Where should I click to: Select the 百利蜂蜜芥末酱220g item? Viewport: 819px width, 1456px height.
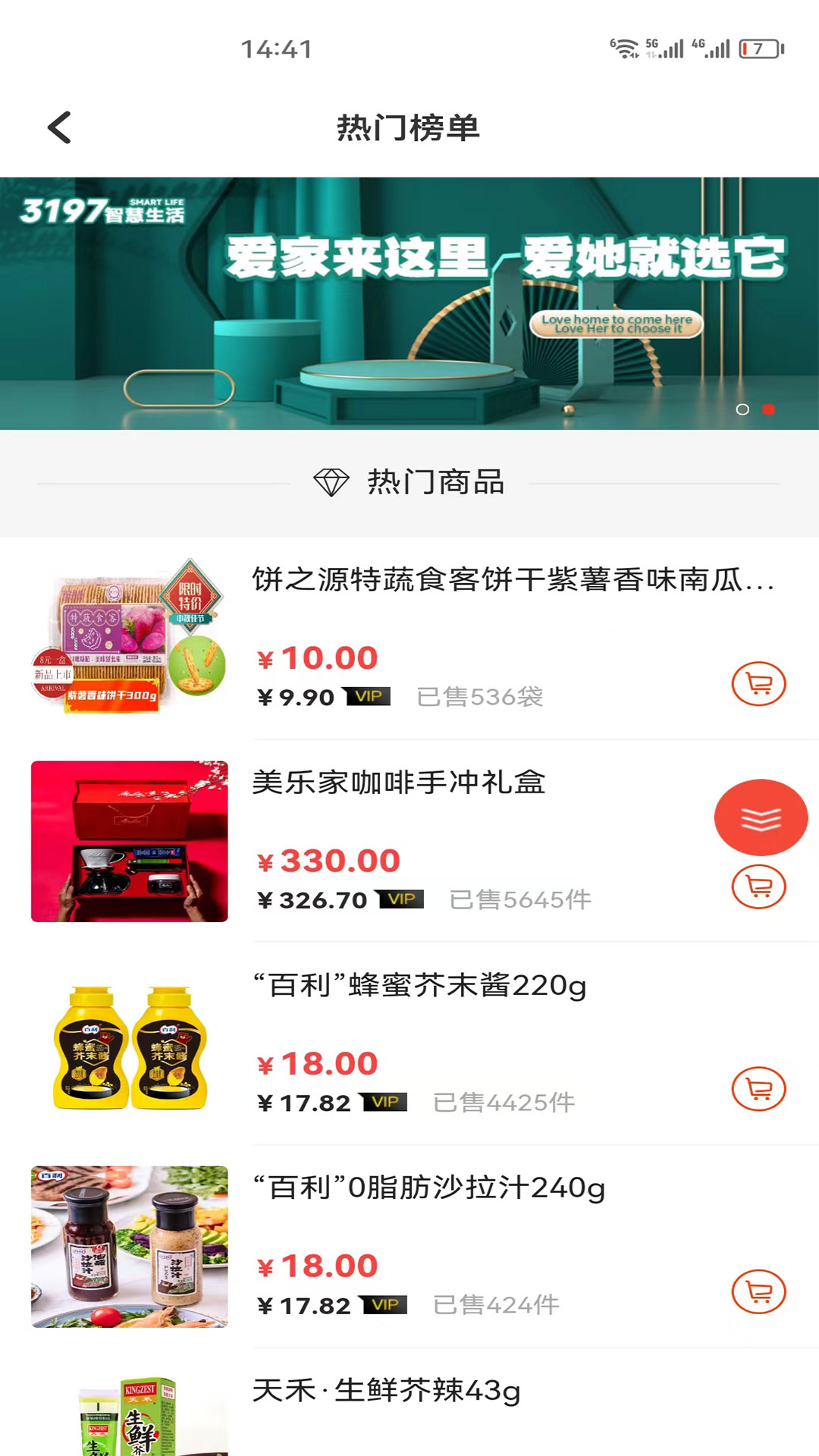(419, 986)
